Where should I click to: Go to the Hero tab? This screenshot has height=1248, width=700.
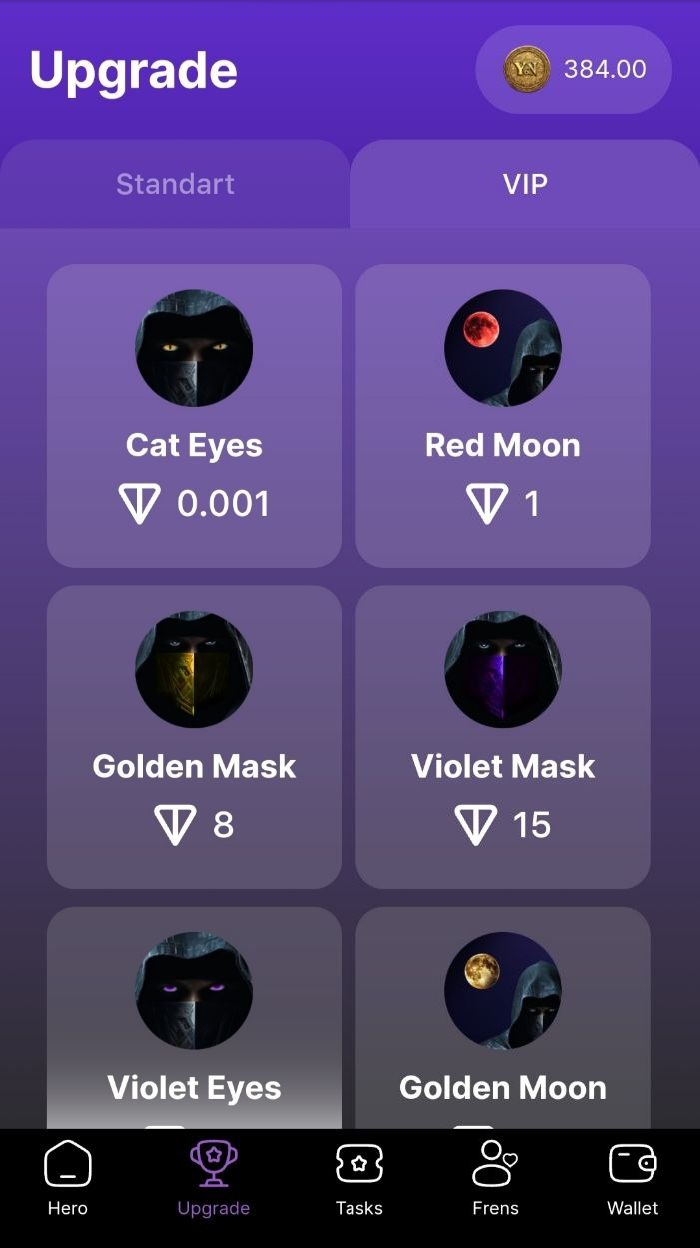[68, 1179]
